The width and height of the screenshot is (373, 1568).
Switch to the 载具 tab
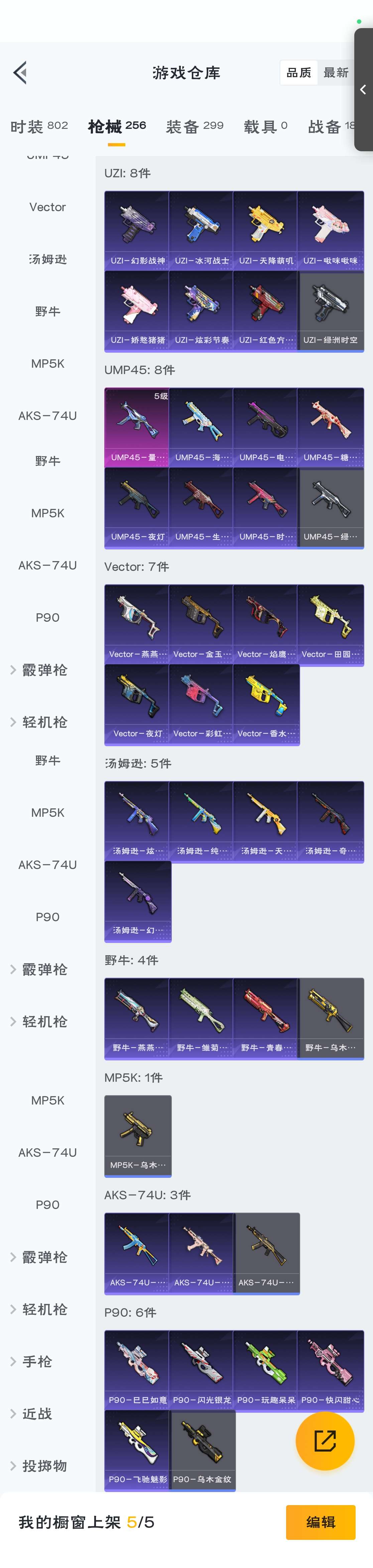tap(265, 126)
